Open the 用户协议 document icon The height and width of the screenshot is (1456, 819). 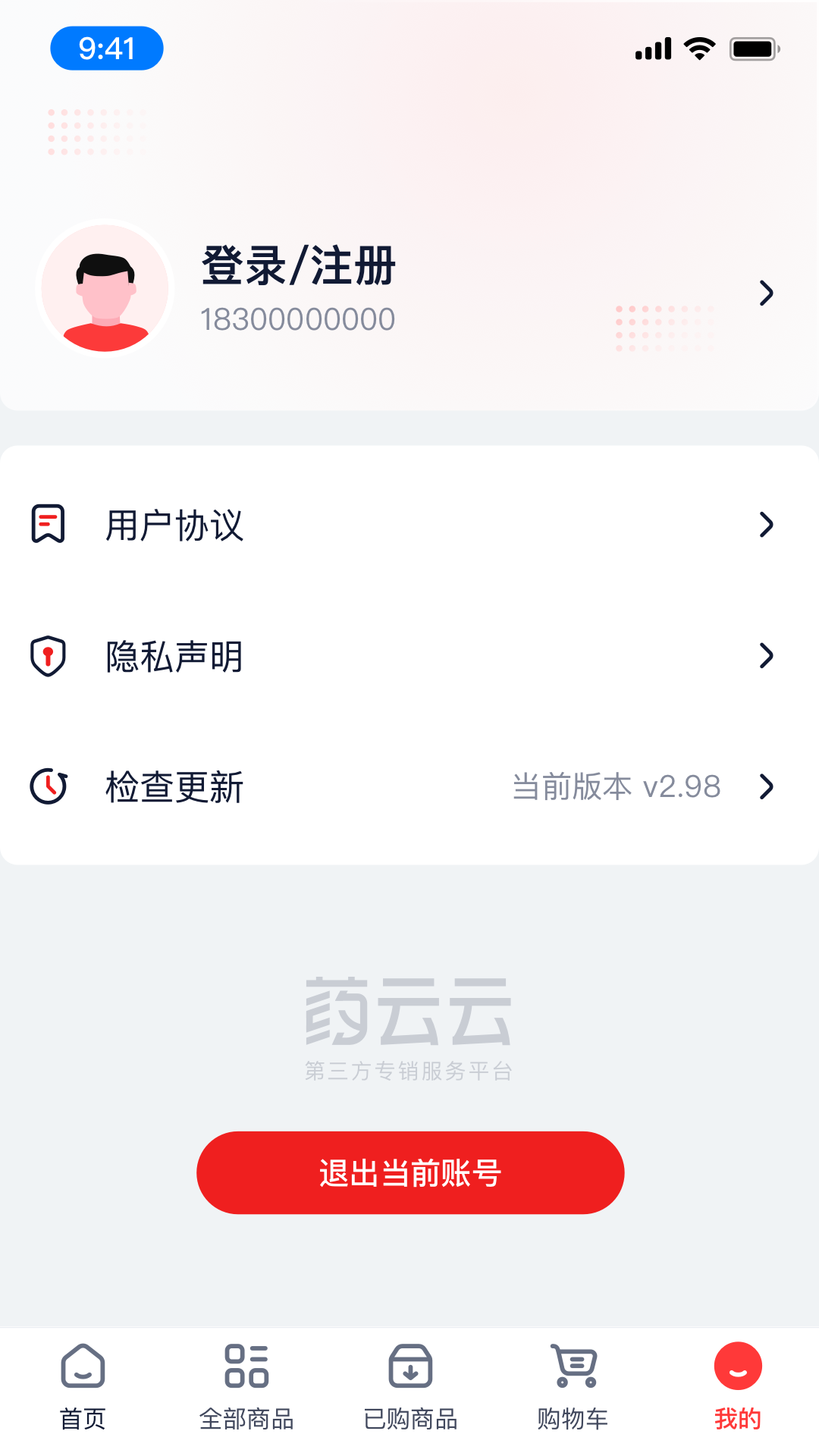point(47,522)
